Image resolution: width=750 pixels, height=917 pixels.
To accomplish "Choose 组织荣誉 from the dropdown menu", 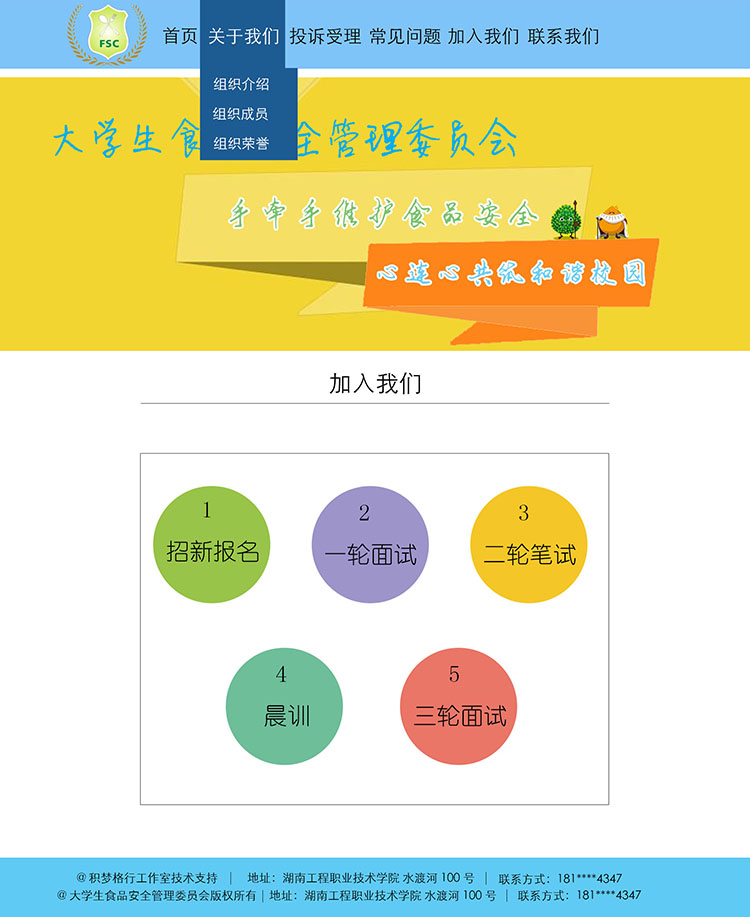I will pyautogui.click(x=241, y=144).
